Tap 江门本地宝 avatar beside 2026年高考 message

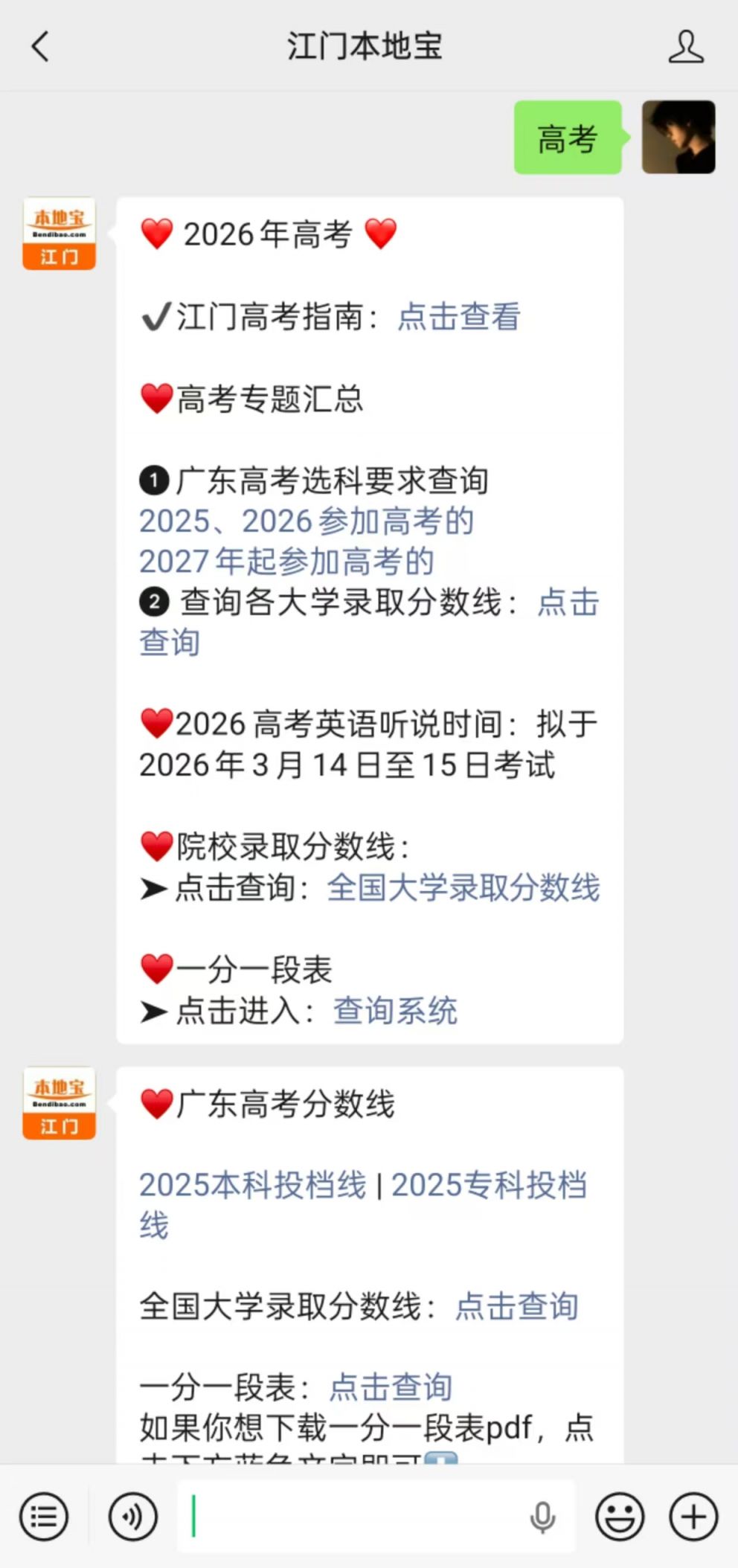coord(60,234)
